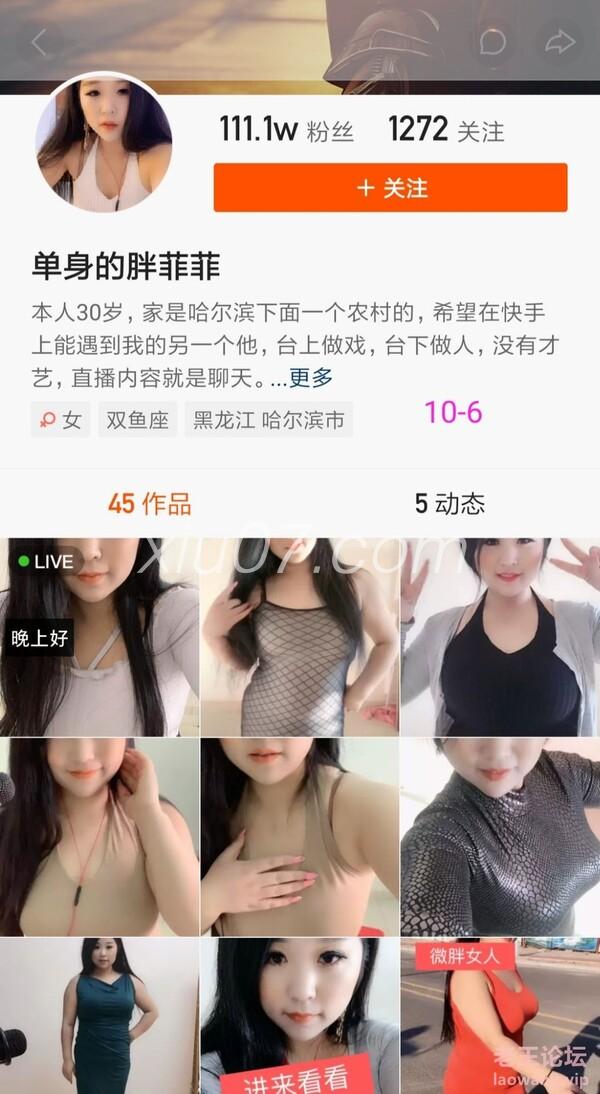Screen dimensions: 600x1094
Task: View the 1272 关注 following list
Action: [x=446, y=130]
